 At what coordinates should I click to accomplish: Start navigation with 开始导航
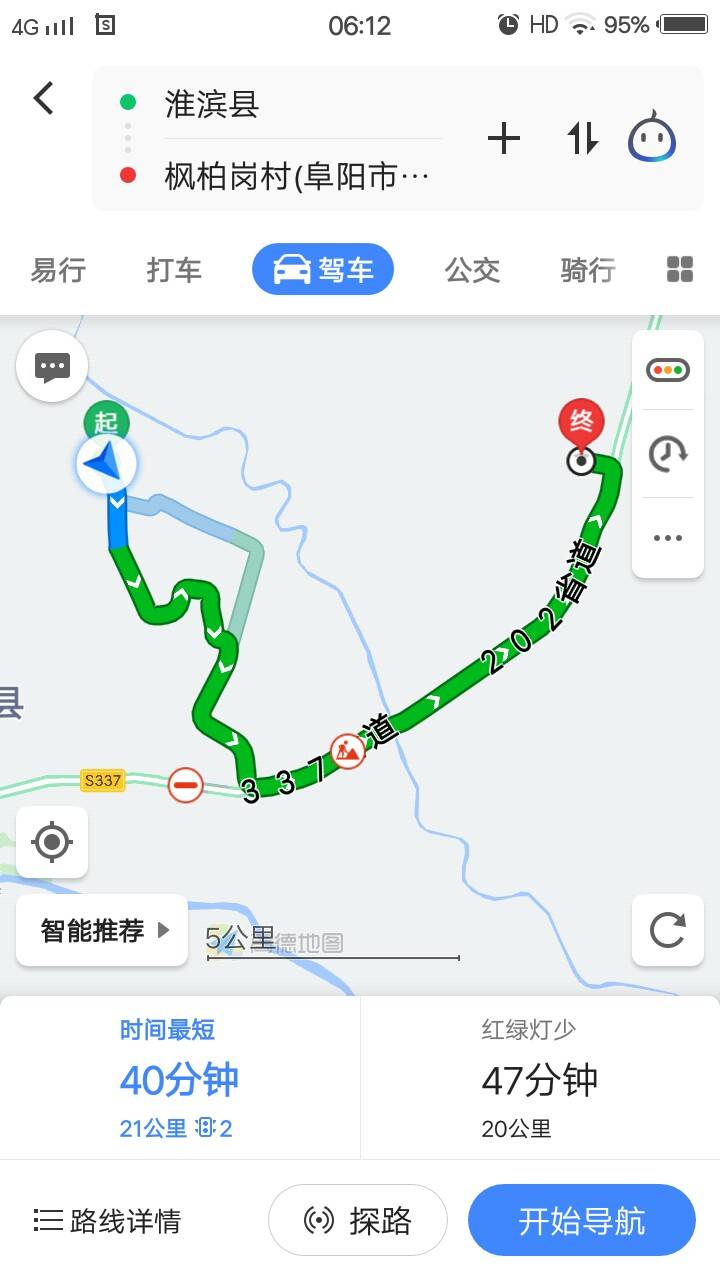pyautogui.click(x=581, y=1220)
